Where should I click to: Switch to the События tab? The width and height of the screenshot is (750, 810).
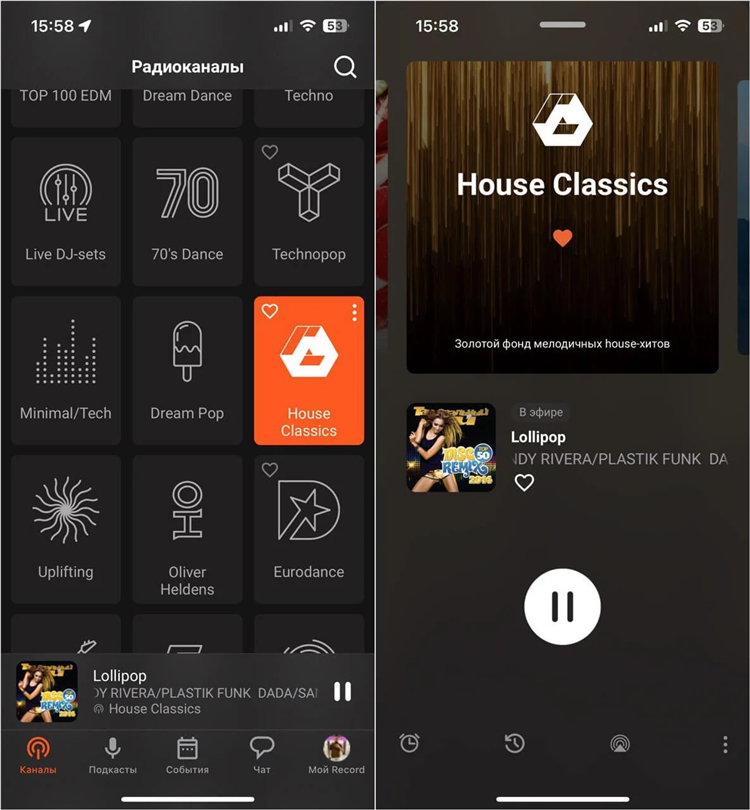tap(187, 755)
